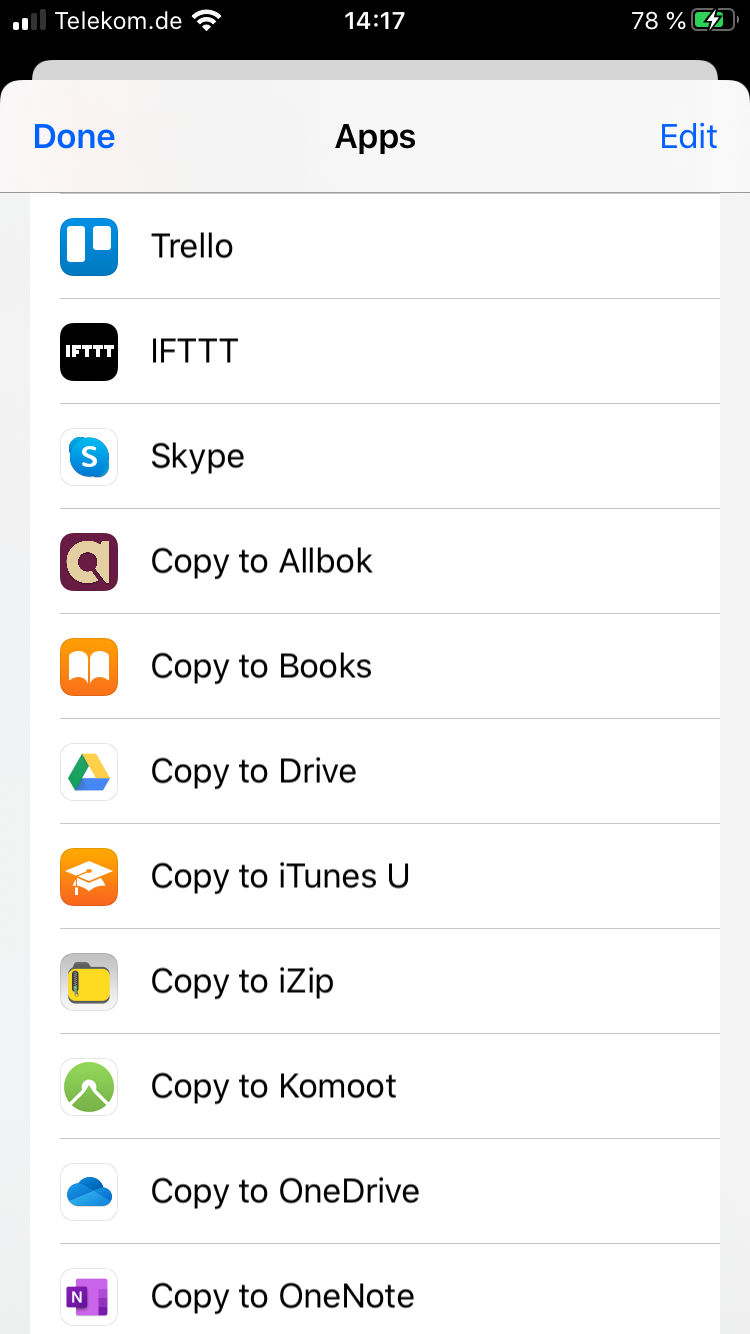Screen dimensions: 750x1334
Task: Tap Done to close the Apps sheet
Action: (x=74, y=136)
